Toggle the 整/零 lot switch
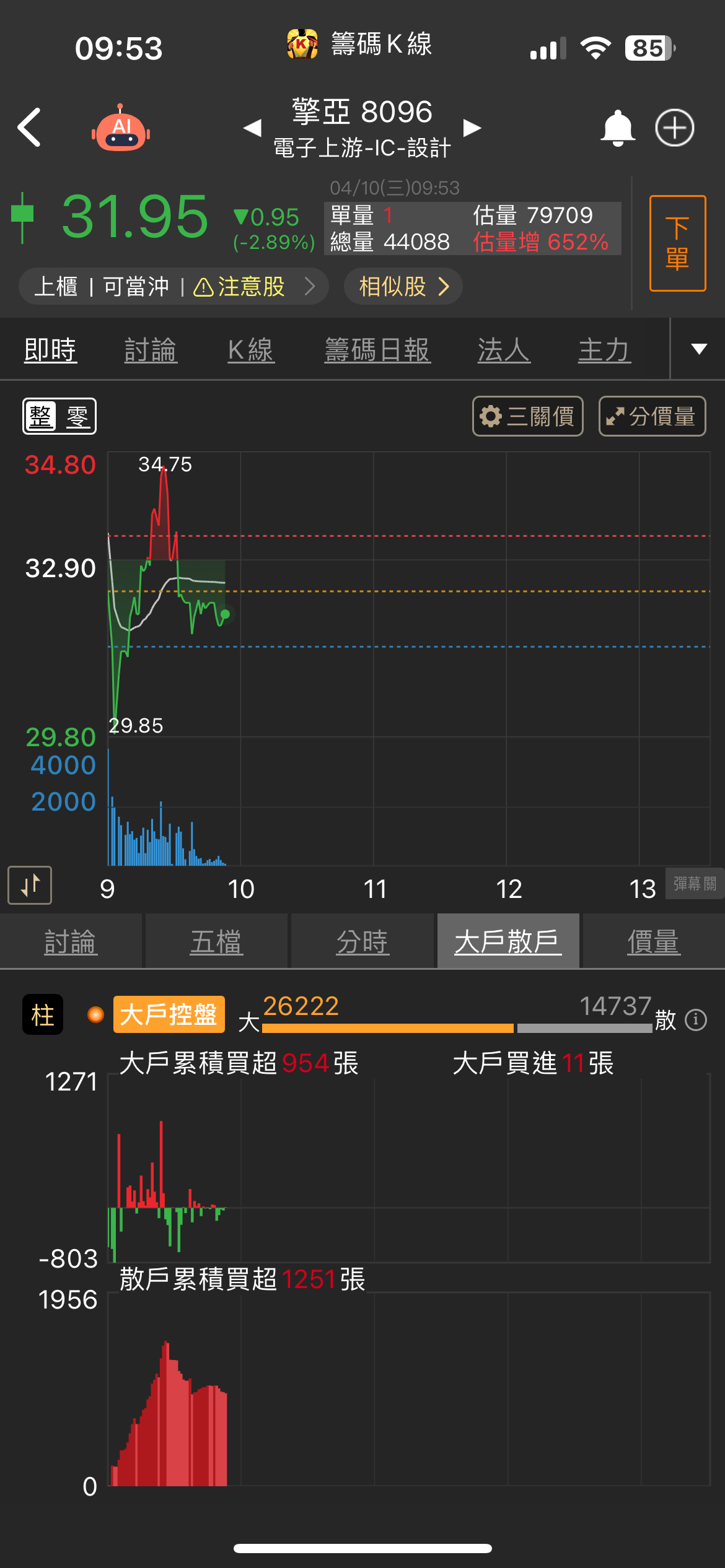Viewport: 725px width, 1568px height. pyautogui.click(x=59, y=416)
